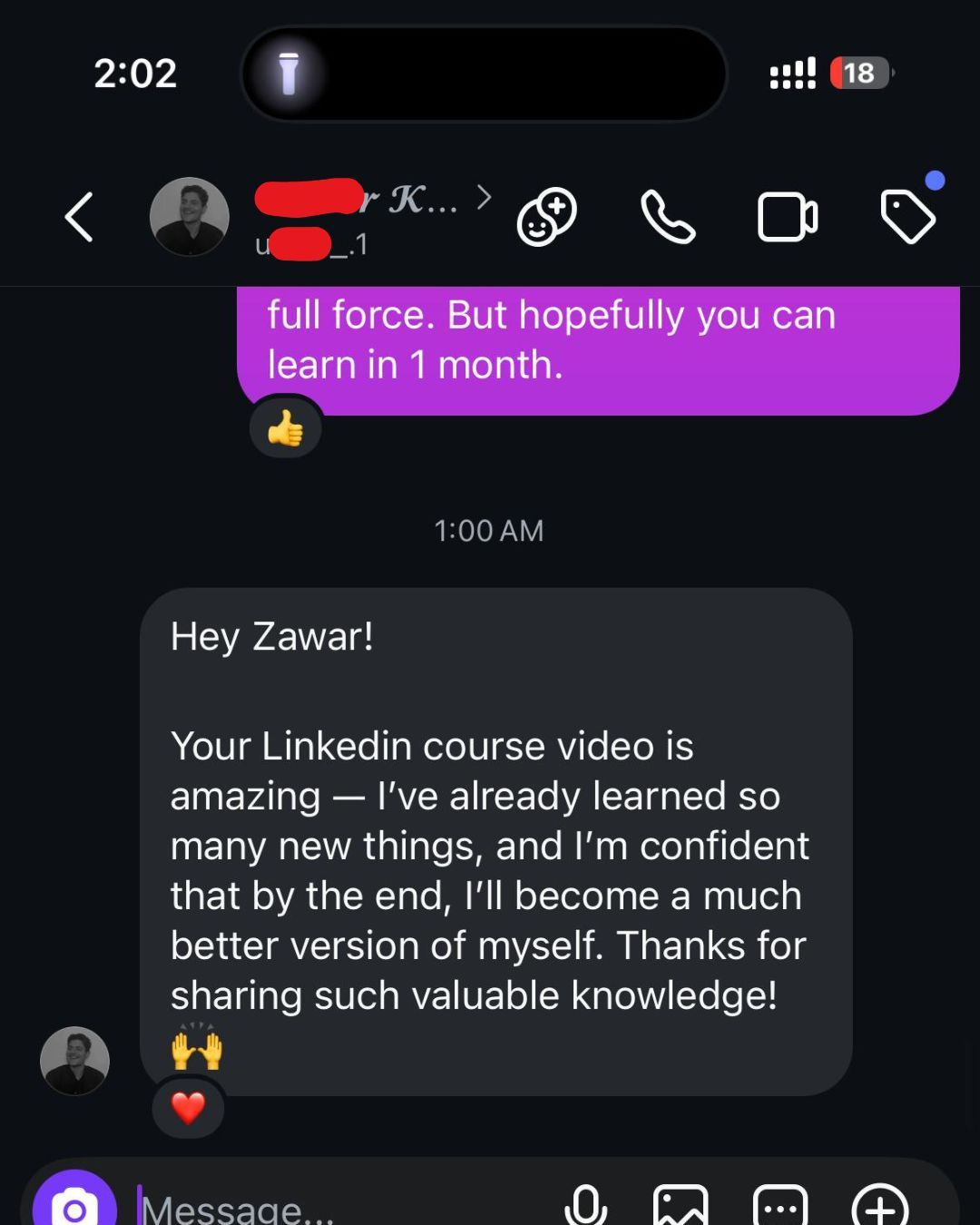Start a voice call
Viewport: 980px width, 1225px height.
[668, 218]
